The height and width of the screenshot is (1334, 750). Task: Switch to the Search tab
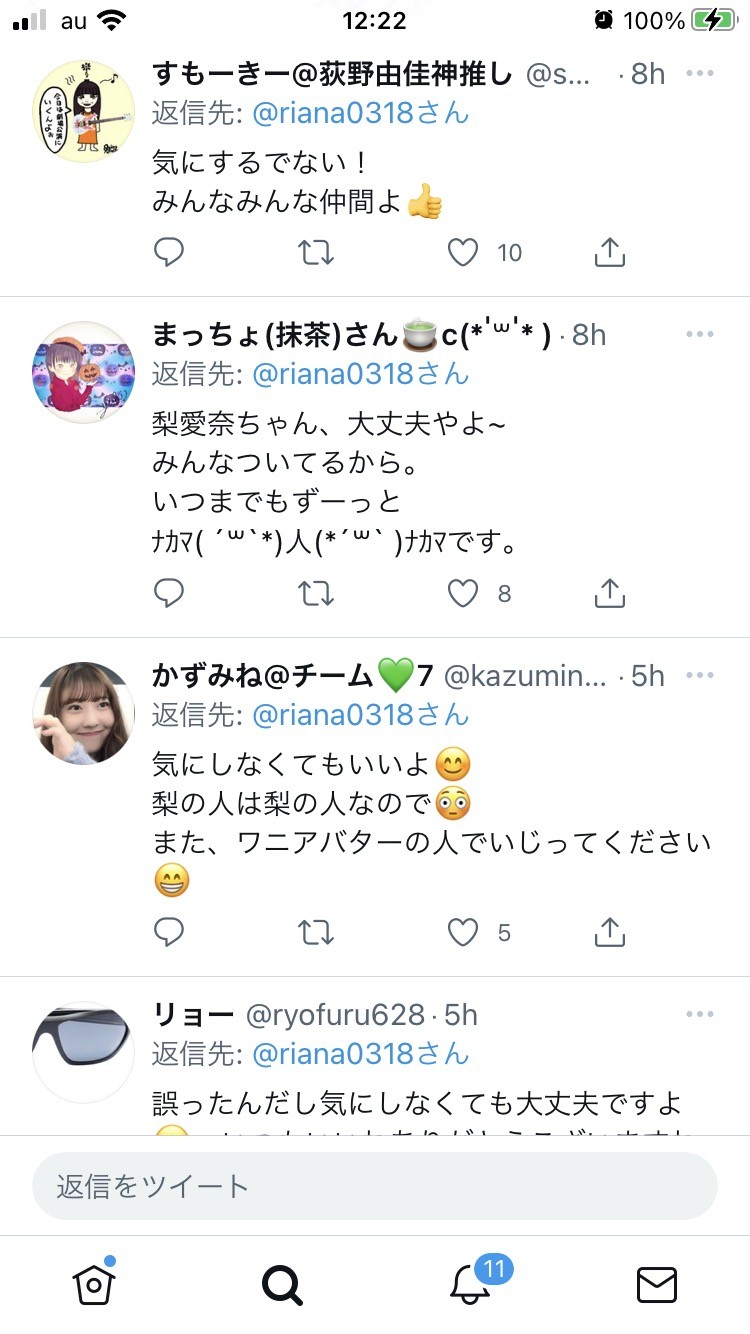pos(282,1284)
